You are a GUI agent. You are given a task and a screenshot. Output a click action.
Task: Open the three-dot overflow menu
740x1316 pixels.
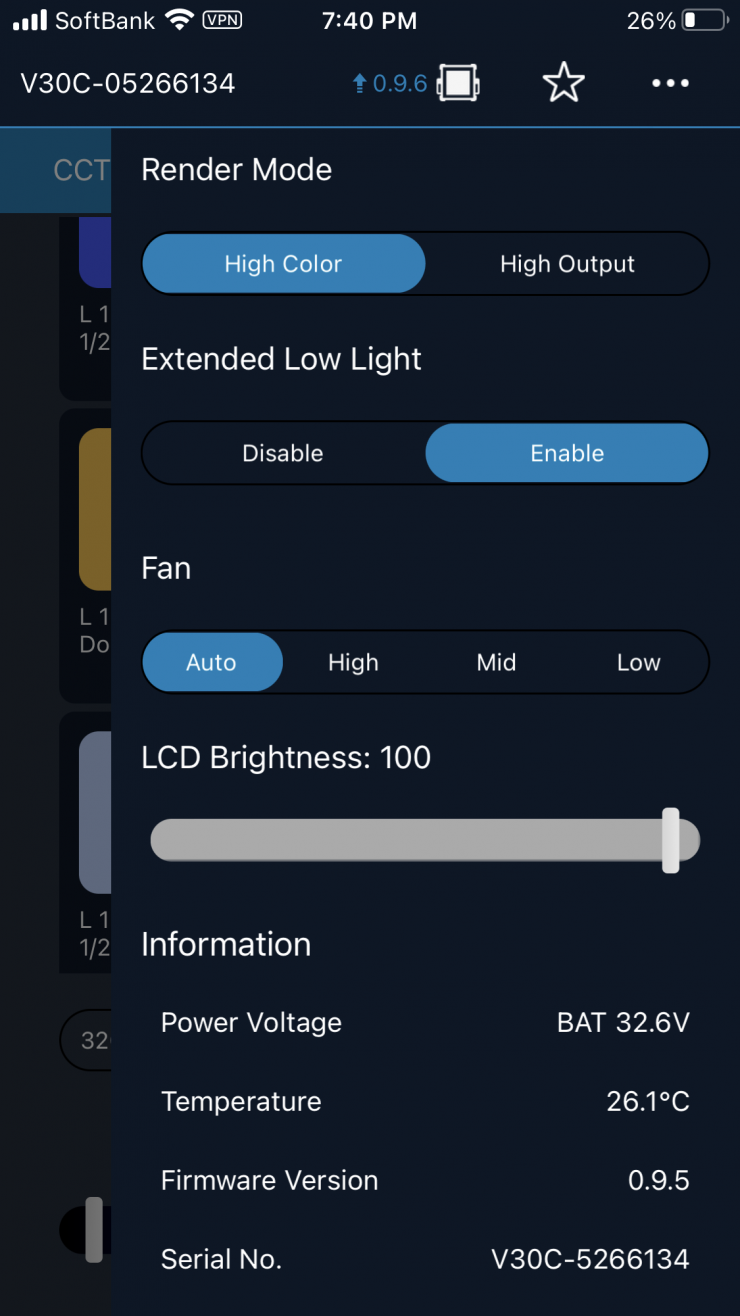670,83
